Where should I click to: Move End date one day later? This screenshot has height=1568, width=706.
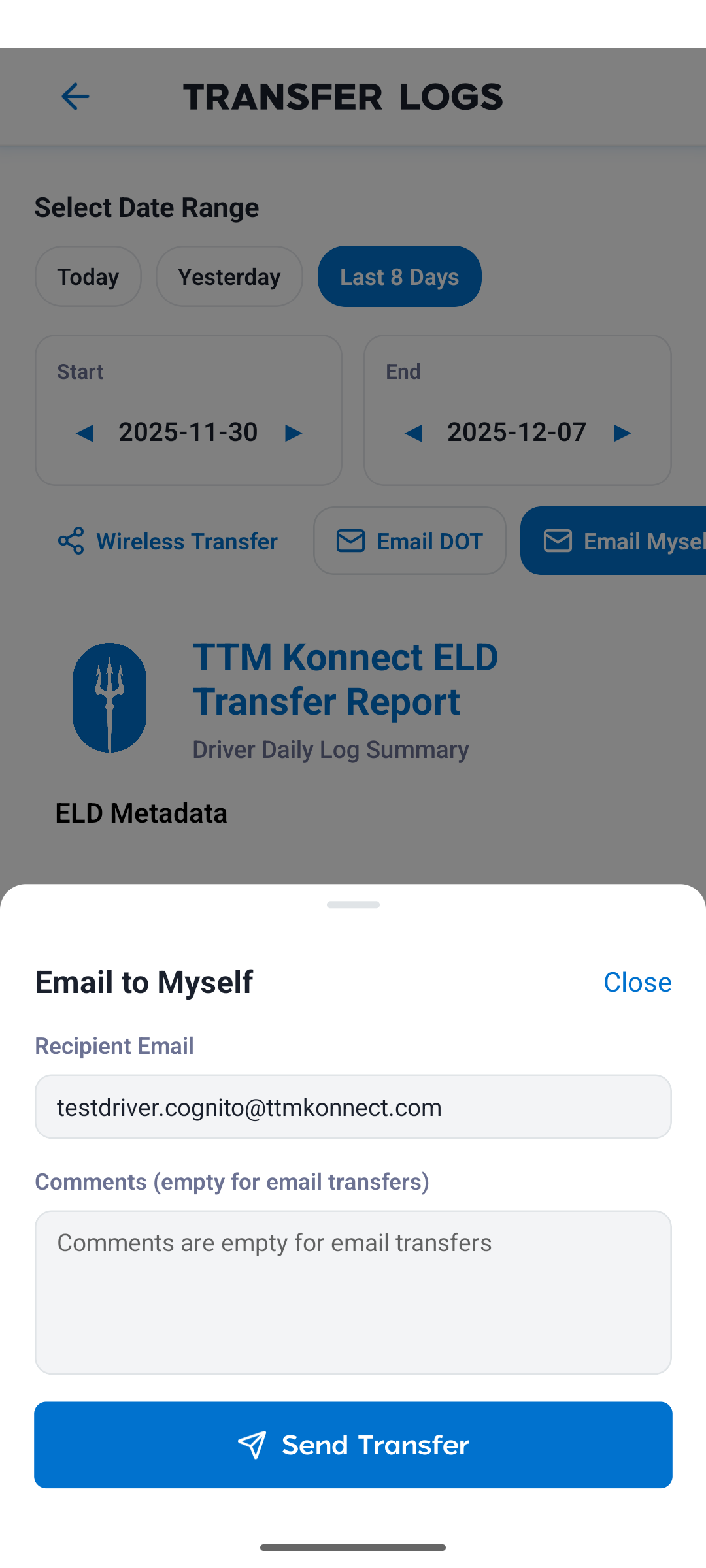point(622,433)
